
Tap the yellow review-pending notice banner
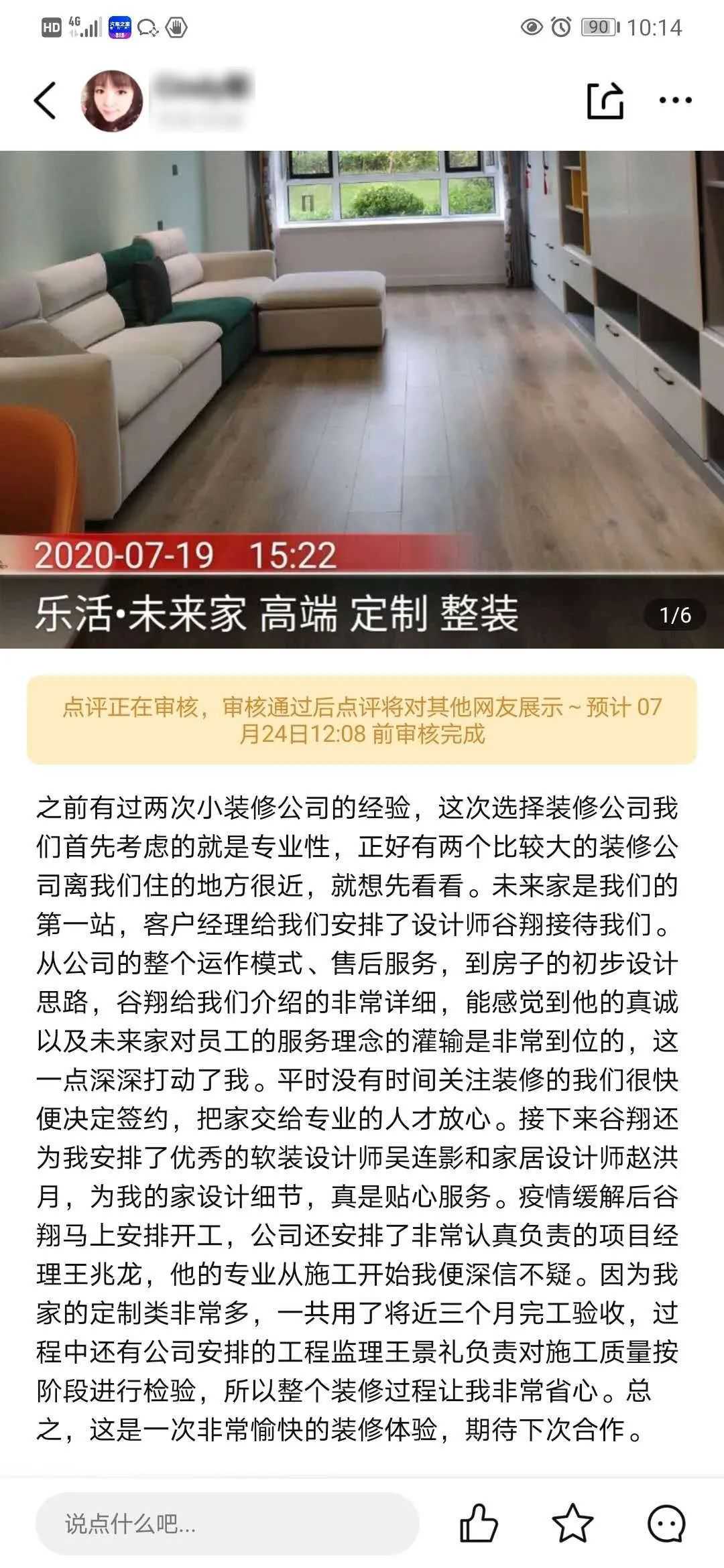pos(362,724)
